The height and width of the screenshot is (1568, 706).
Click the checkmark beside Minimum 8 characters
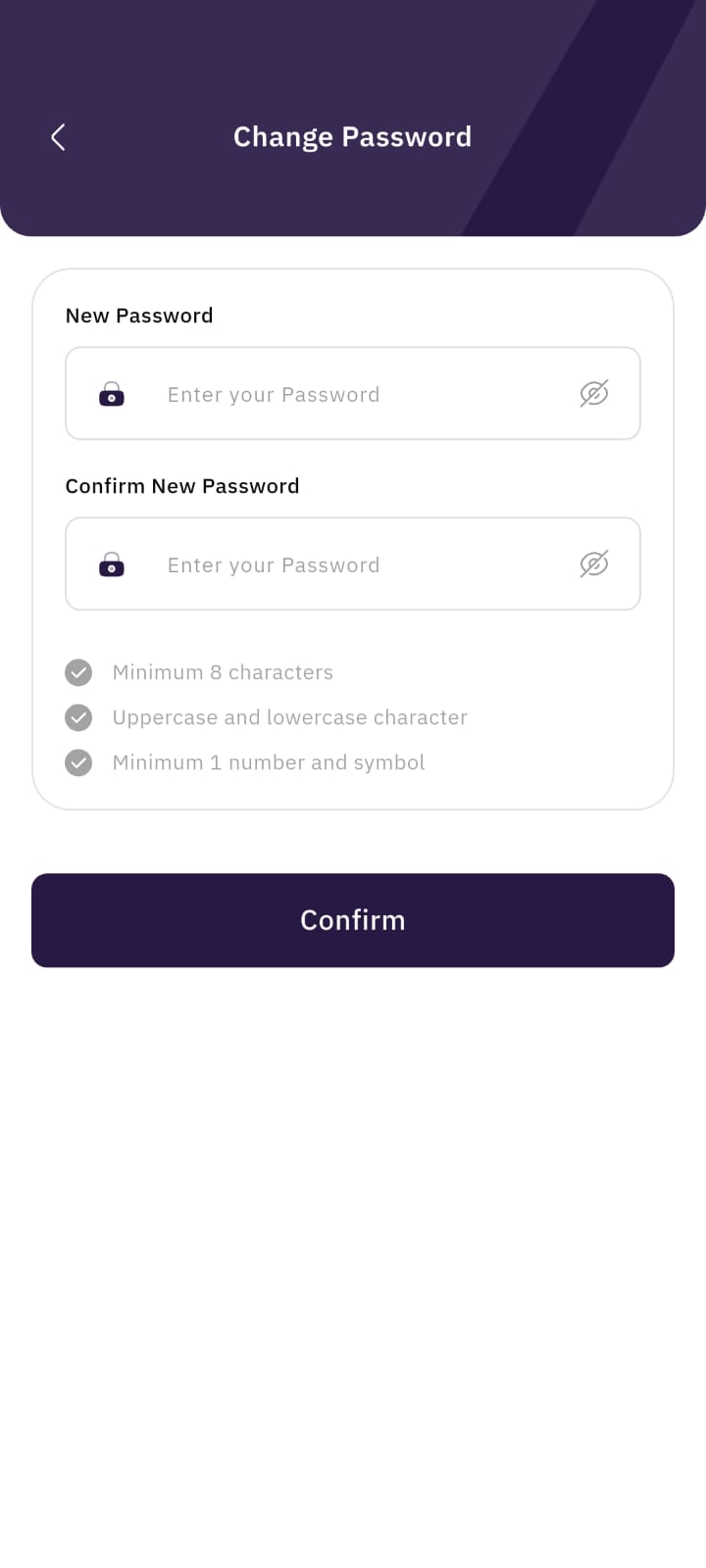click(x=78, y=672)
